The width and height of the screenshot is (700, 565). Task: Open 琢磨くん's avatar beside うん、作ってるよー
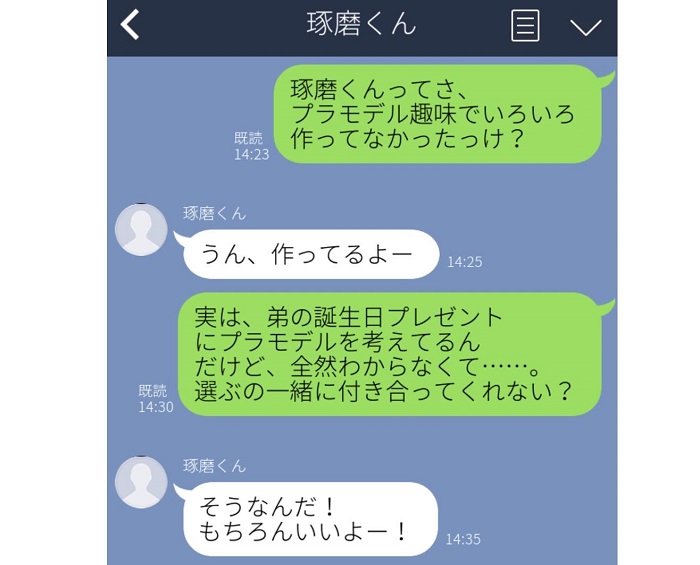141,230
